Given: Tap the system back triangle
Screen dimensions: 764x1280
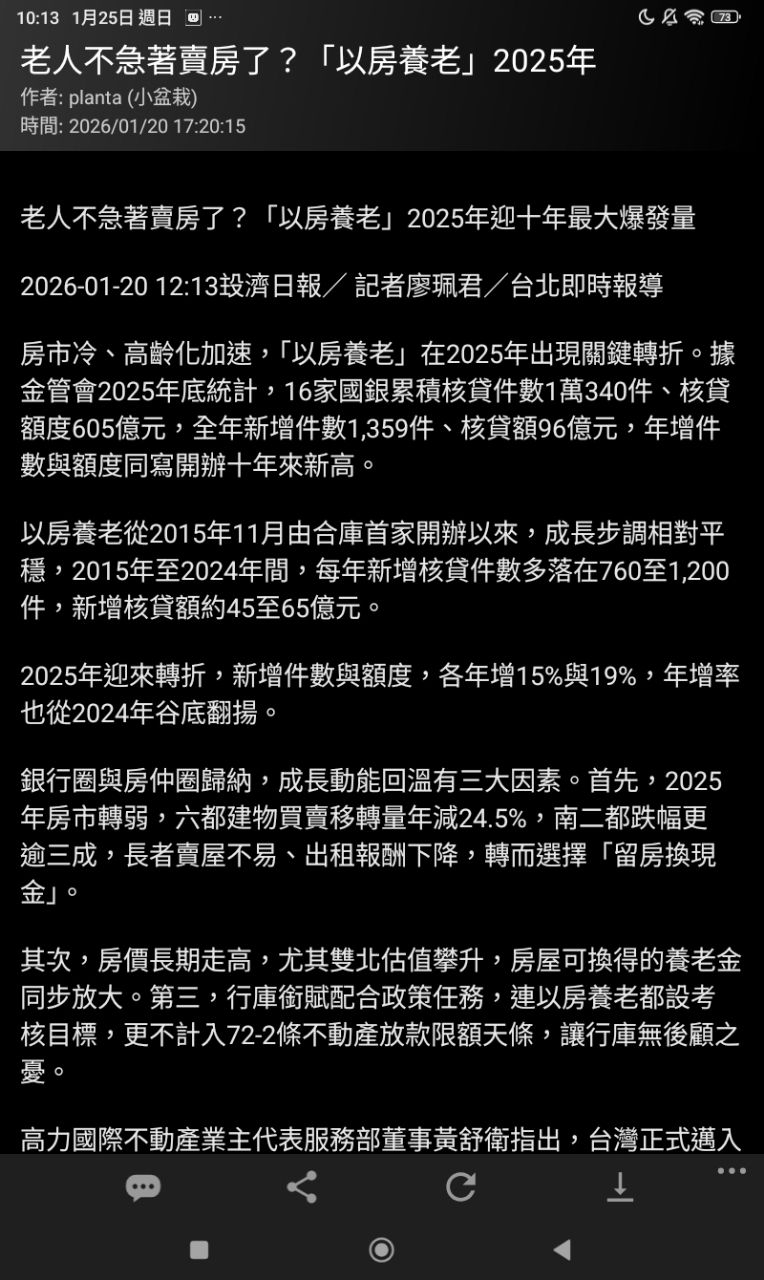Looking at the screenshot, I should click(562, 1249).
